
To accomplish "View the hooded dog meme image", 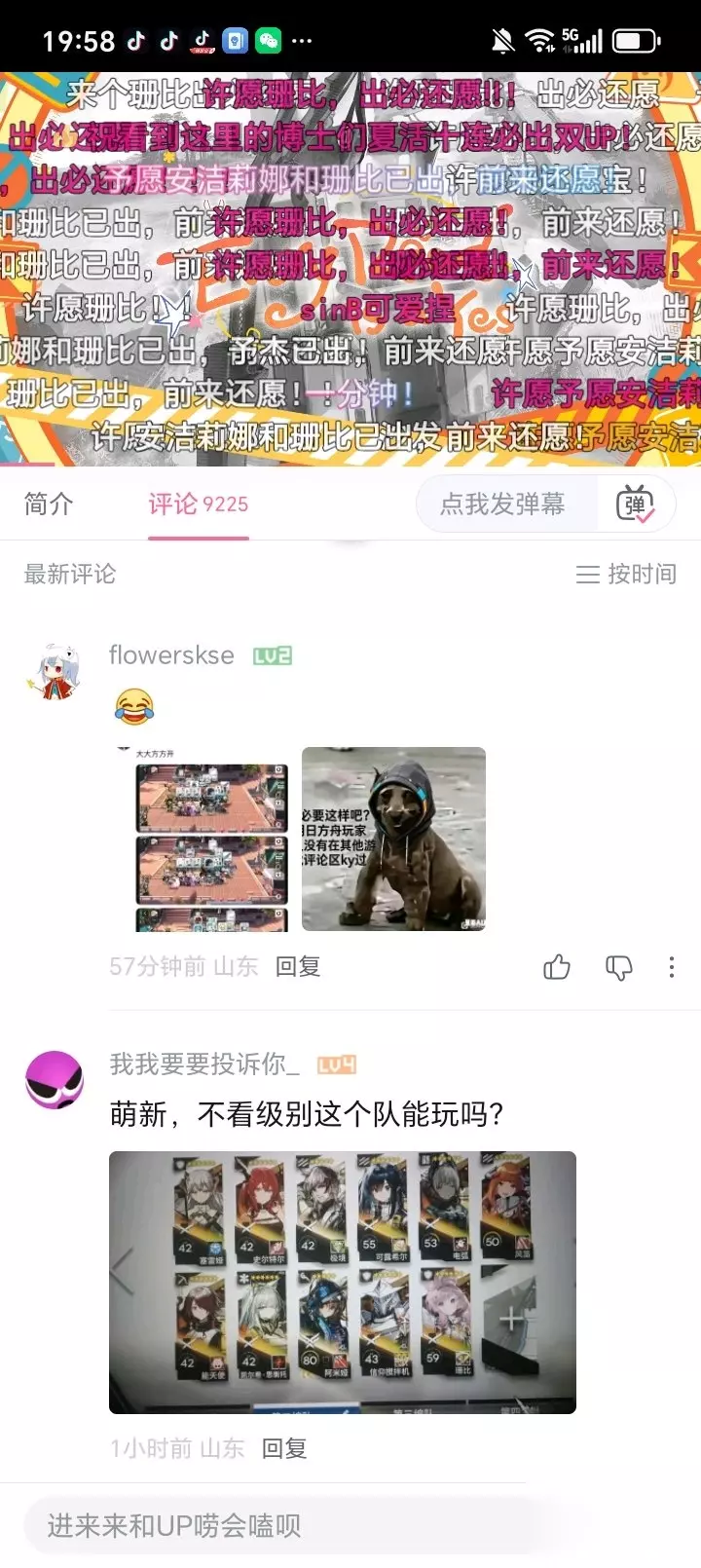I will [x=393, y=840].
